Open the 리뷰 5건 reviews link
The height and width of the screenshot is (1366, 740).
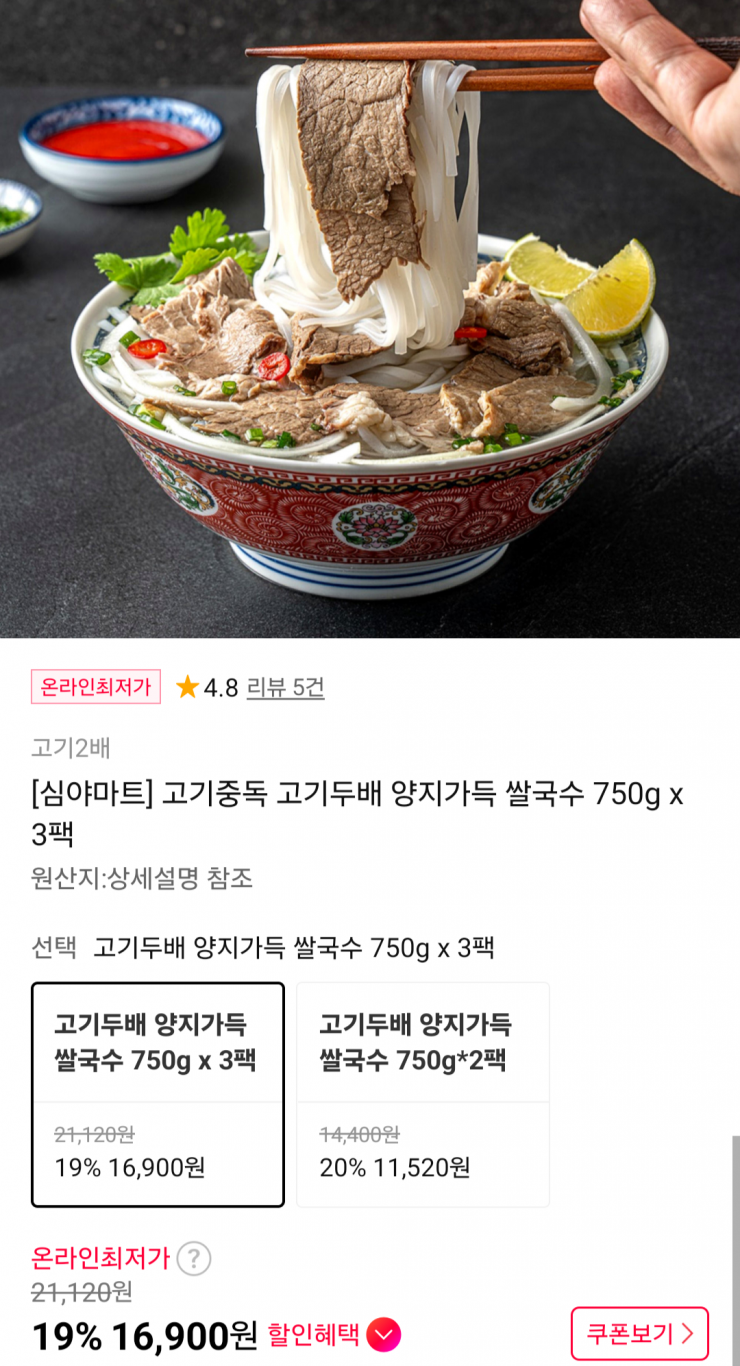[285, 688]
